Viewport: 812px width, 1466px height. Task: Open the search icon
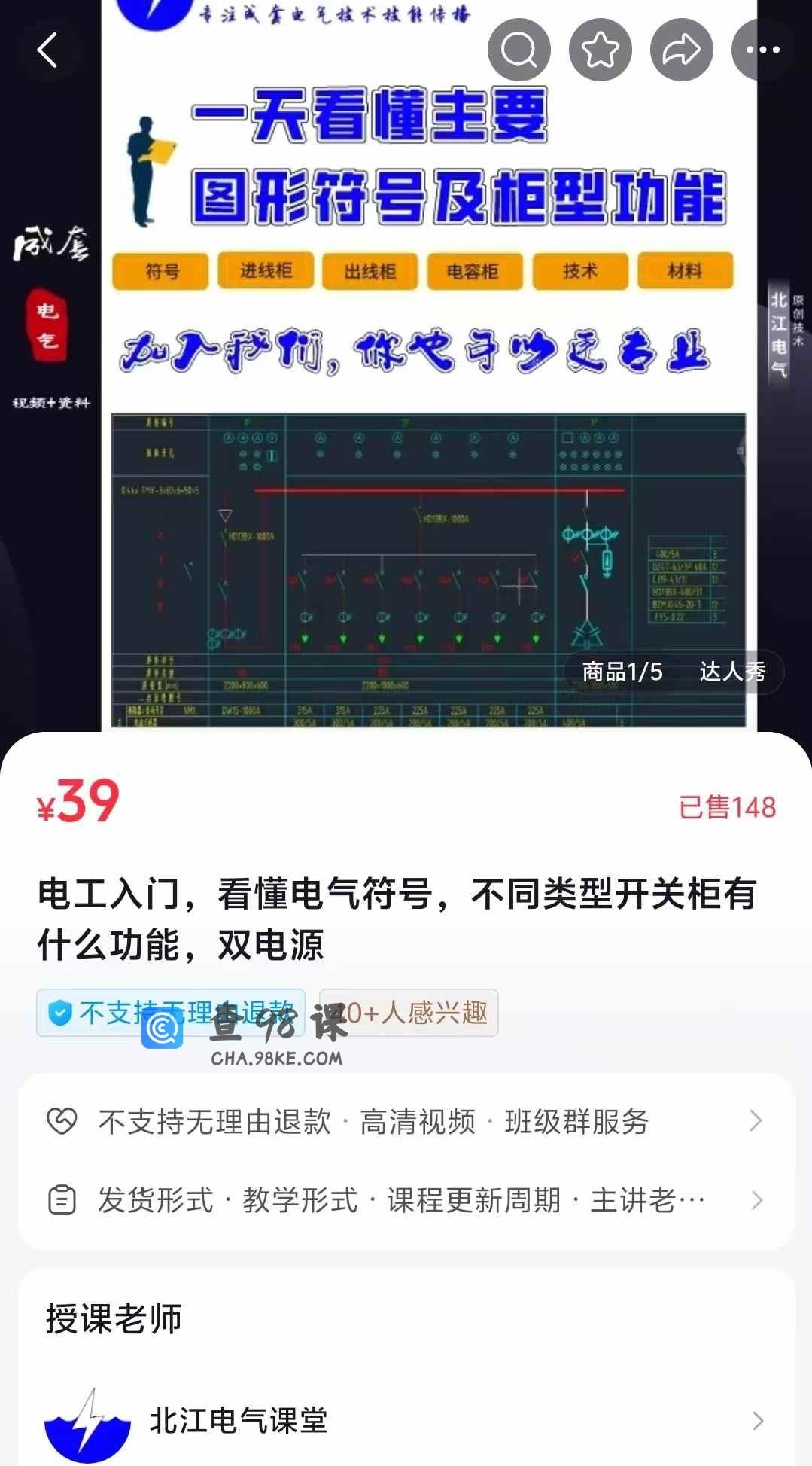coord(519,50)
